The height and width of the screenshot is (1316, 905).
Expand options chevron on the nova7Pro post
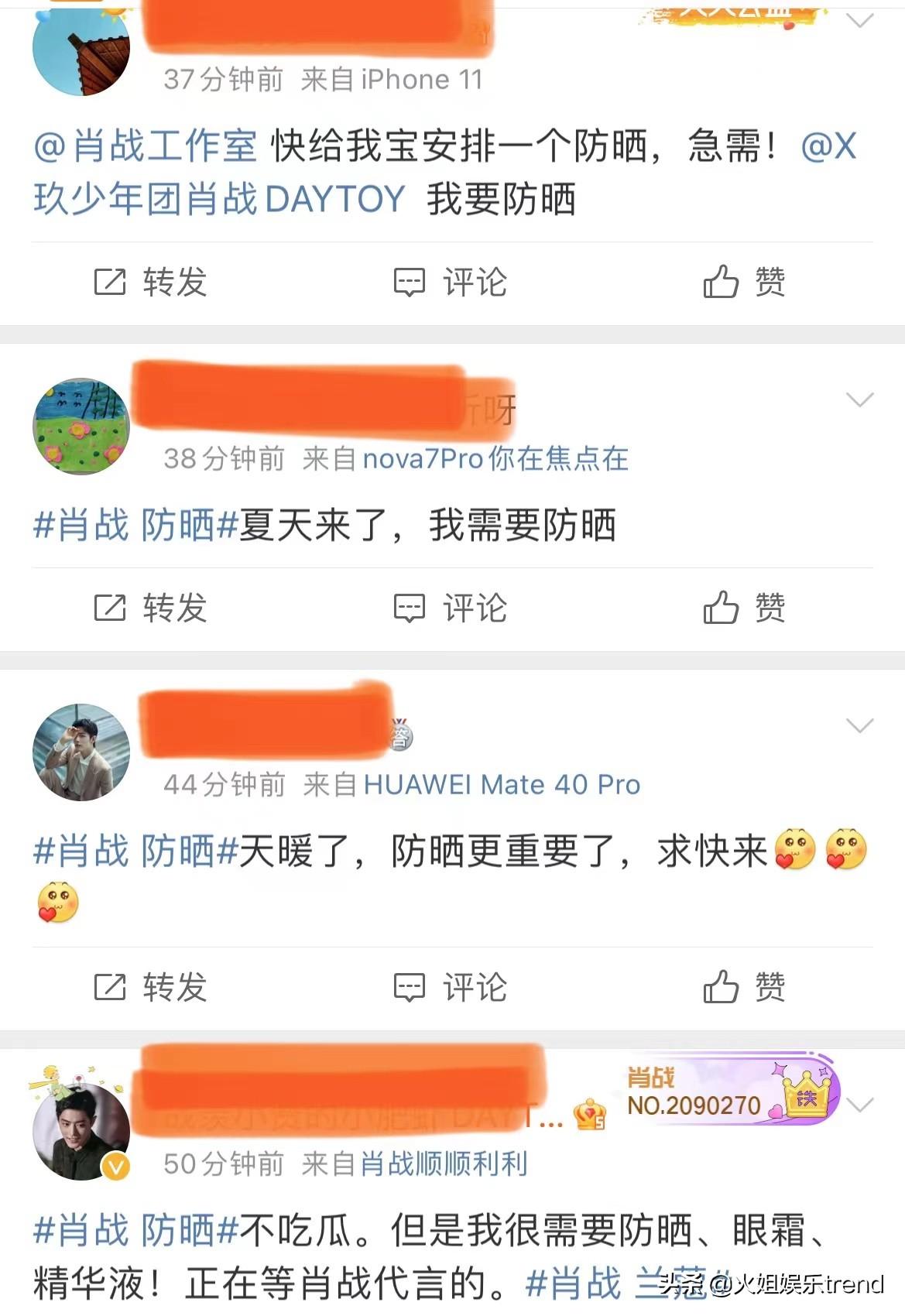[x=859, y=399]
